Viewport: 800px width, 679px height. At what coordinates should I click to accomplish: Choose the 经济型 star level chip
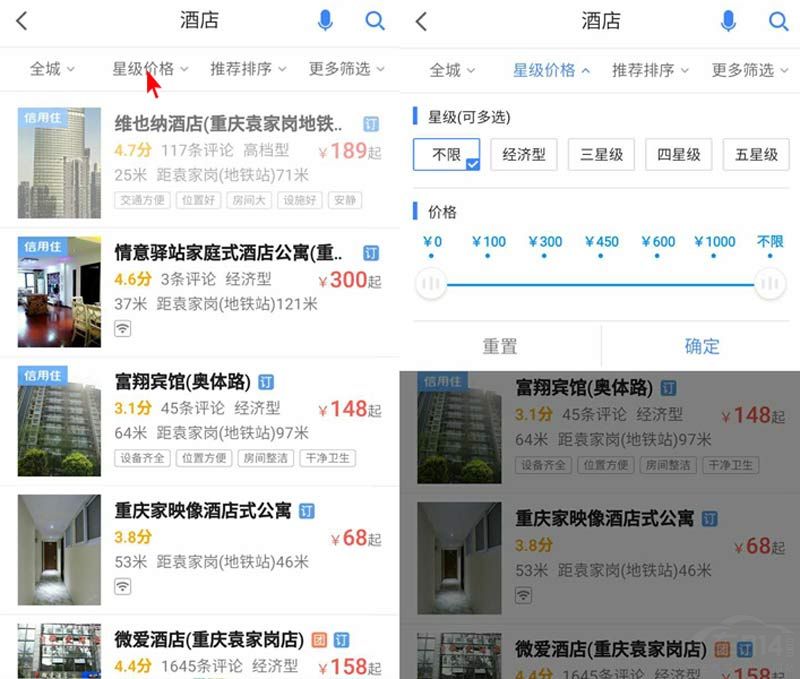point(524,155)
